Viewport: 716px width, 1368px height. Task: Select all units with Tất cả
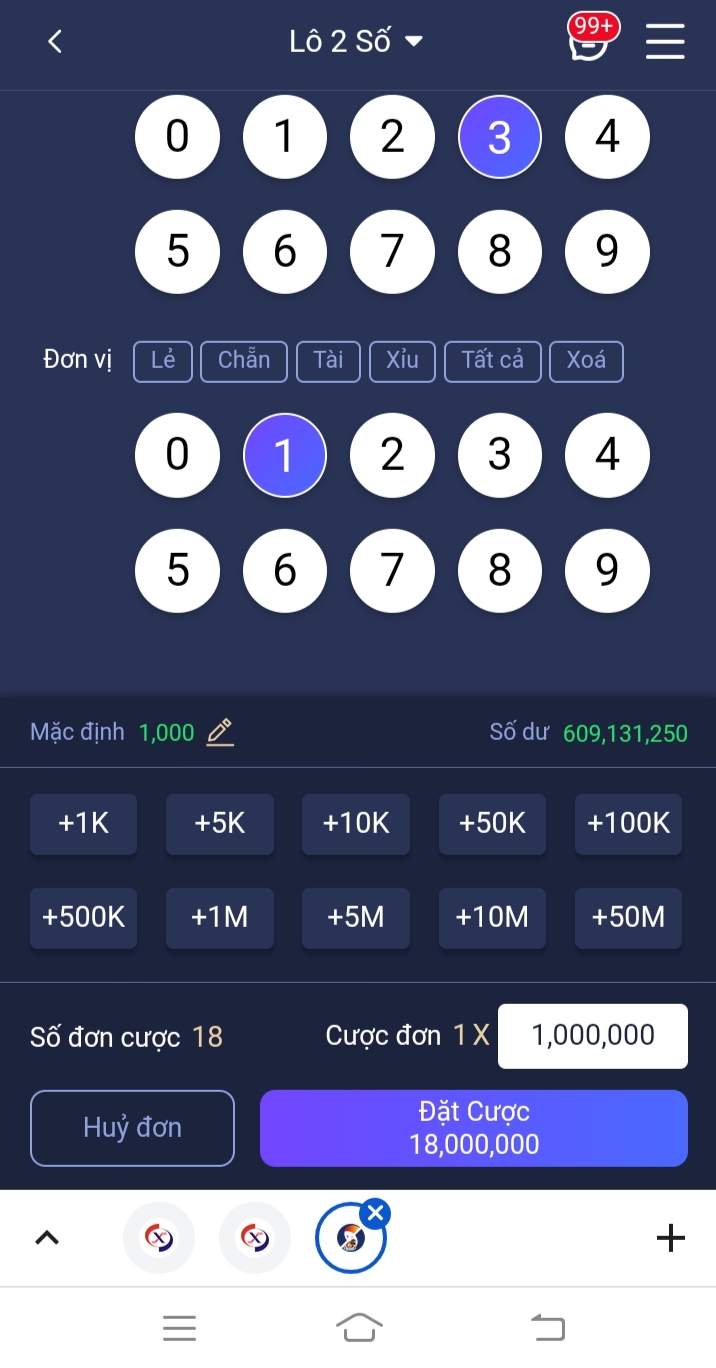click(x=492, y=361)
